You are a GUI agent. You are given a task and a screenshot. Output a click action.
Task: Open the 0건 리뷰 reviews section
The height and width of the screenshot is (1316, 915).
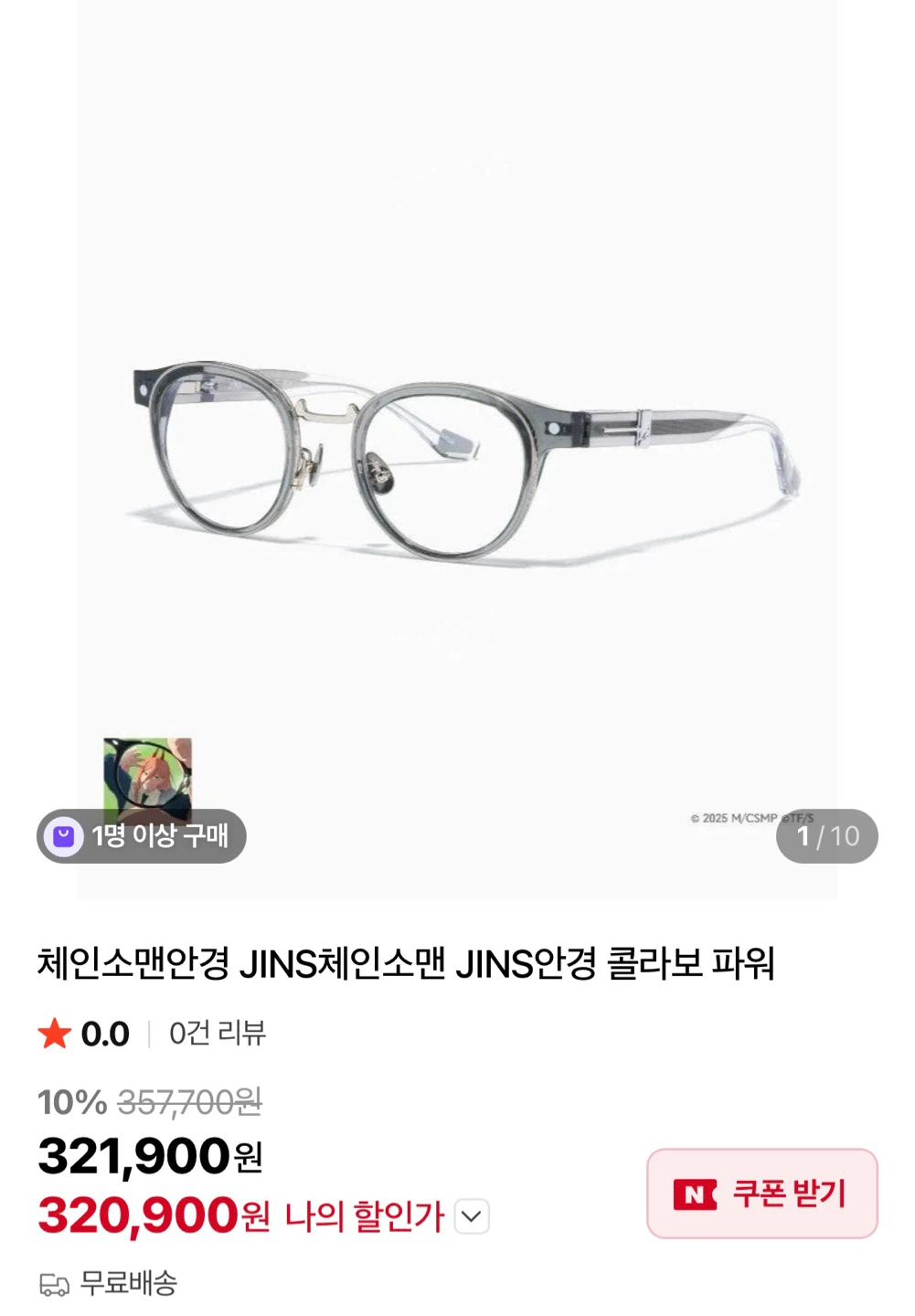(x=218, y=1034)
